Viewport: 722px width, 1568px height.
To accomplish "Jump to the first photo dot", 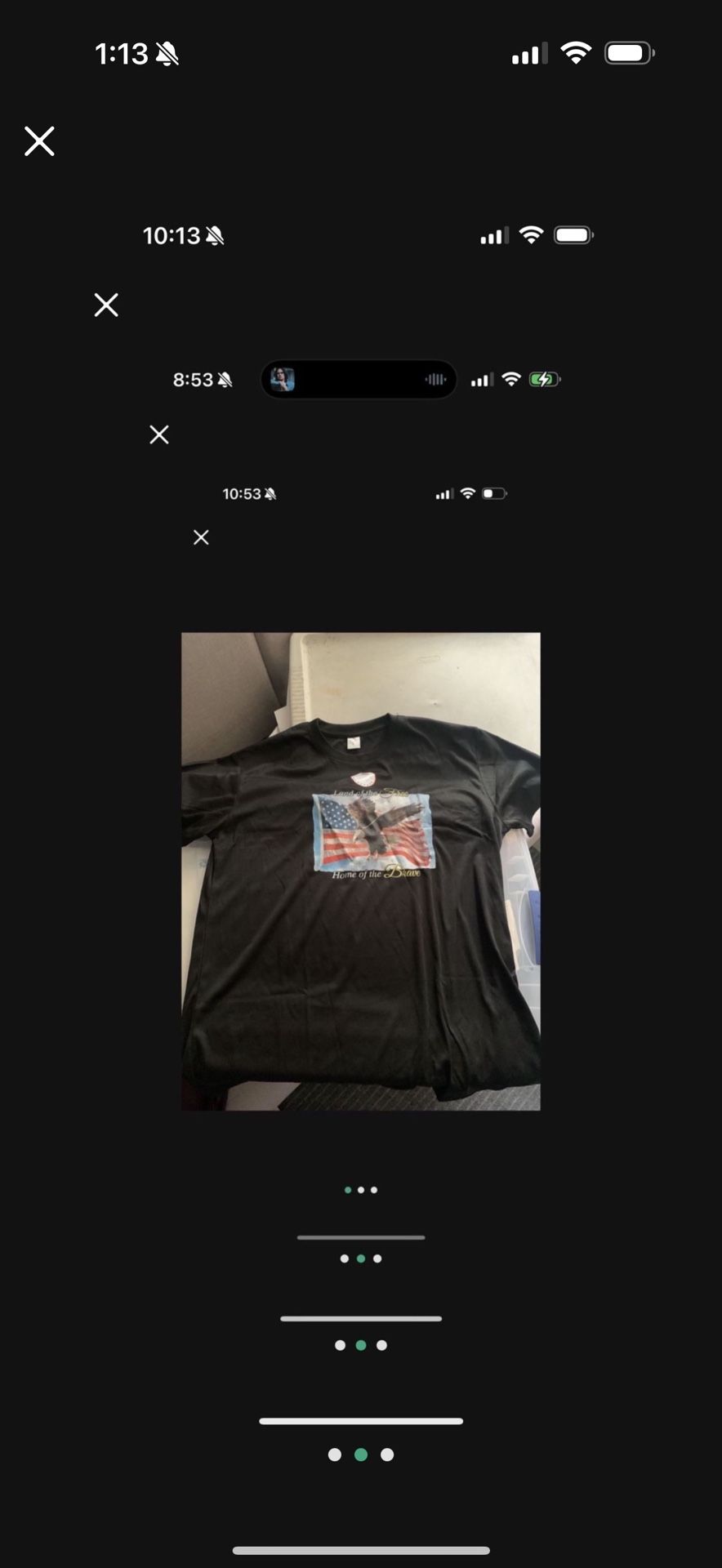I will coord(335,1454).
